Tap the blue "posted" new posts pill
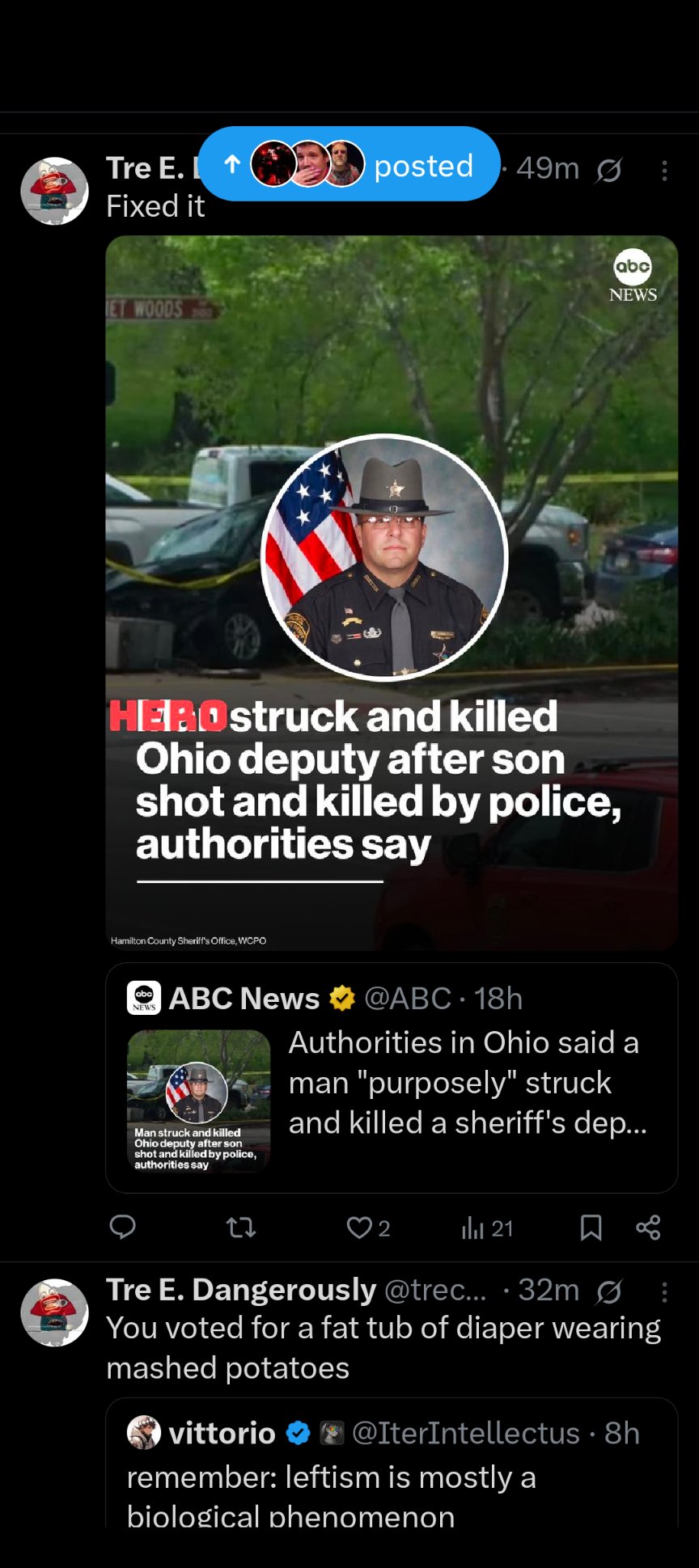This screenshot has height=1568, width=699. [x=349, y=164]
